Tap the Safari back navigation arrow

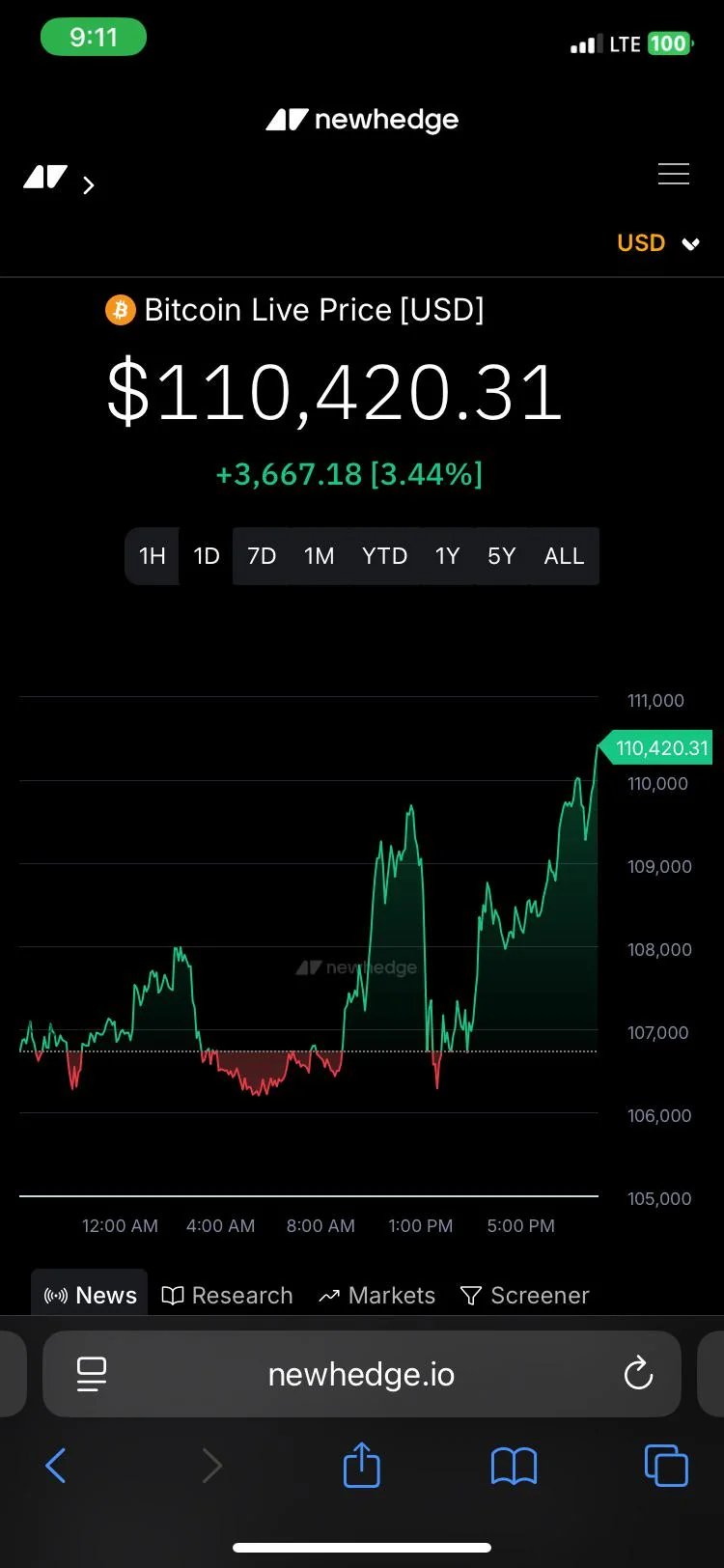[x=55, y=1465]
